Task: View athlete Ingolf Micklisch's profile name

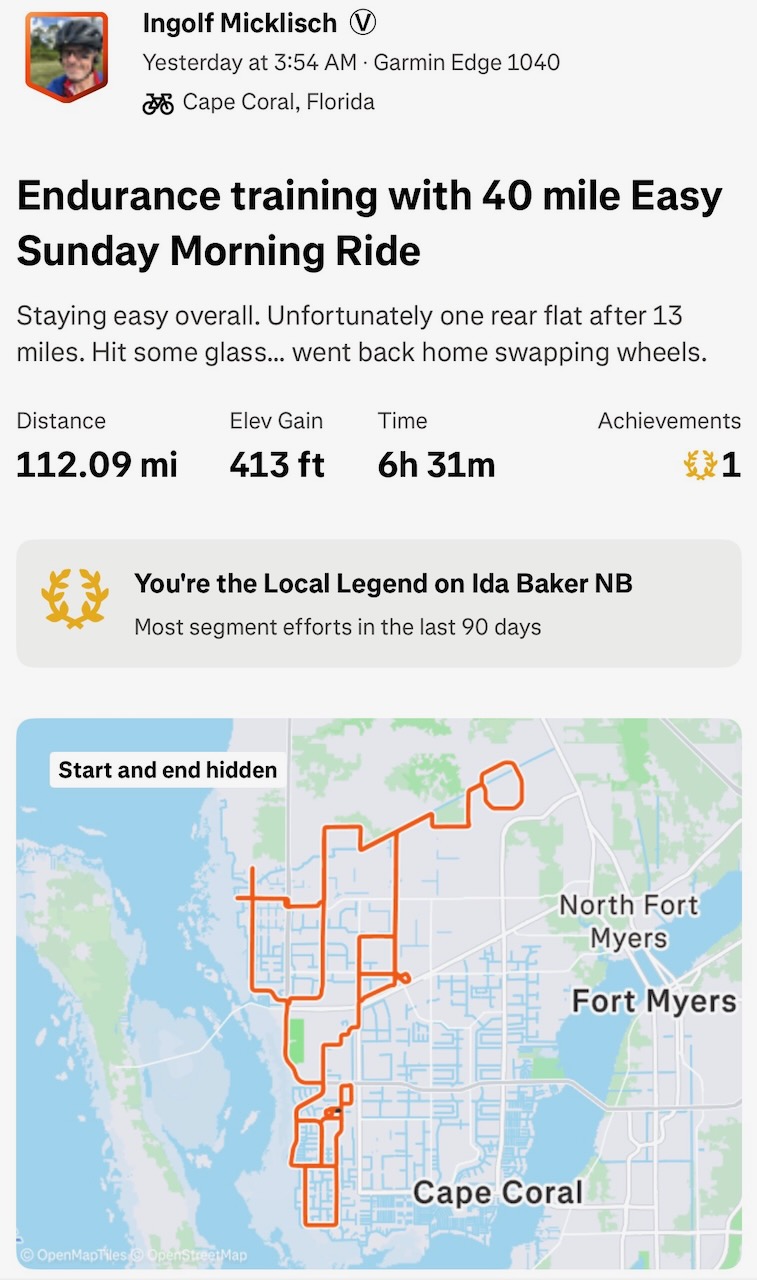Action: [x=240, y=23]
